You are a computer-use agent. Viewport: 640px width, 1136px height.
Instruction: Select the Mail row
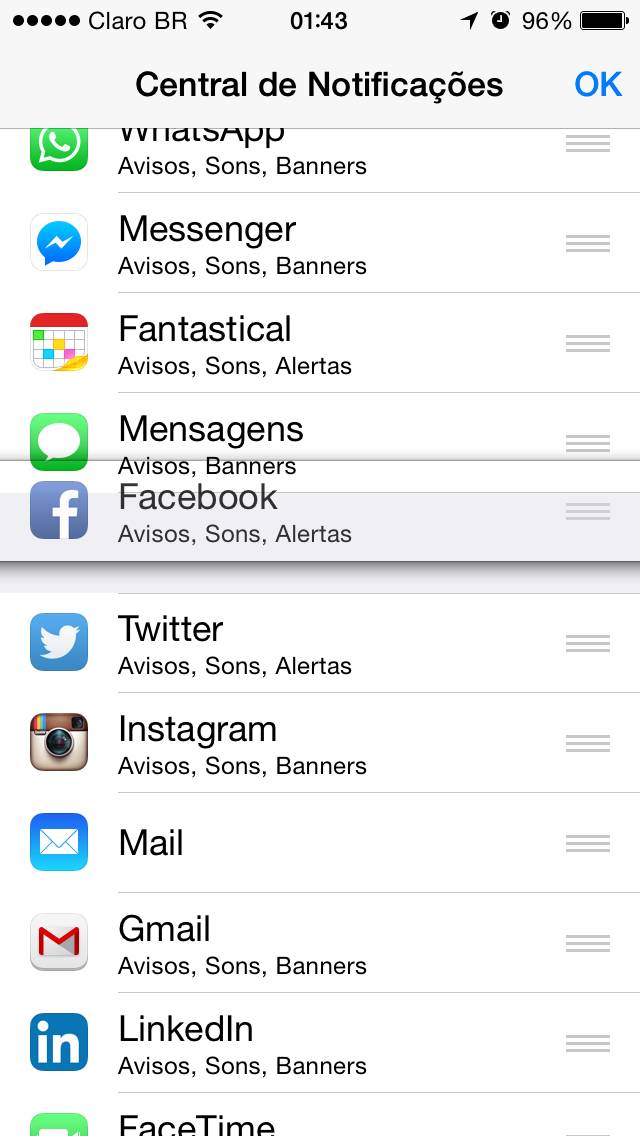click(x=320, y=843)
